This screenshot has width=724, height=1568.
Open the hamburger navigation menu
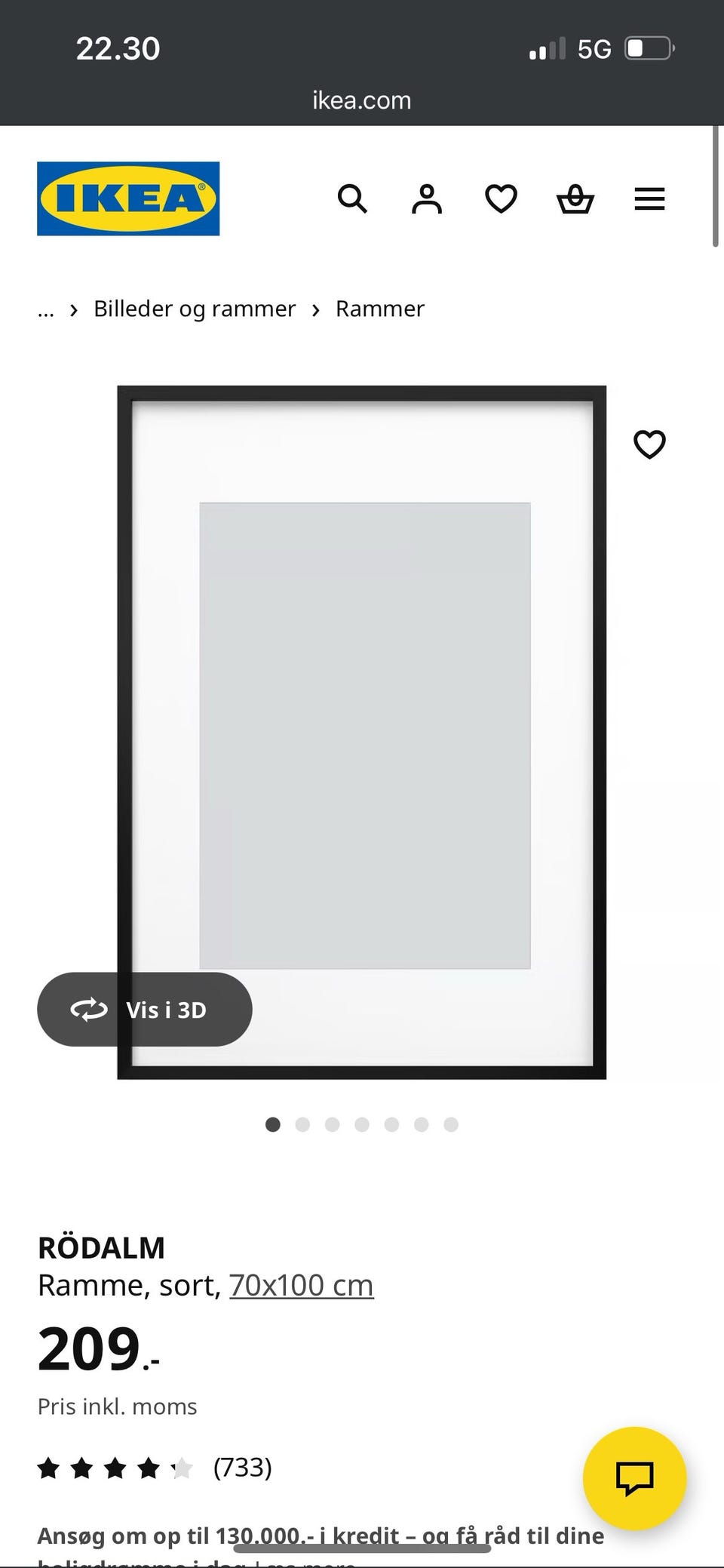coord(649,199)
